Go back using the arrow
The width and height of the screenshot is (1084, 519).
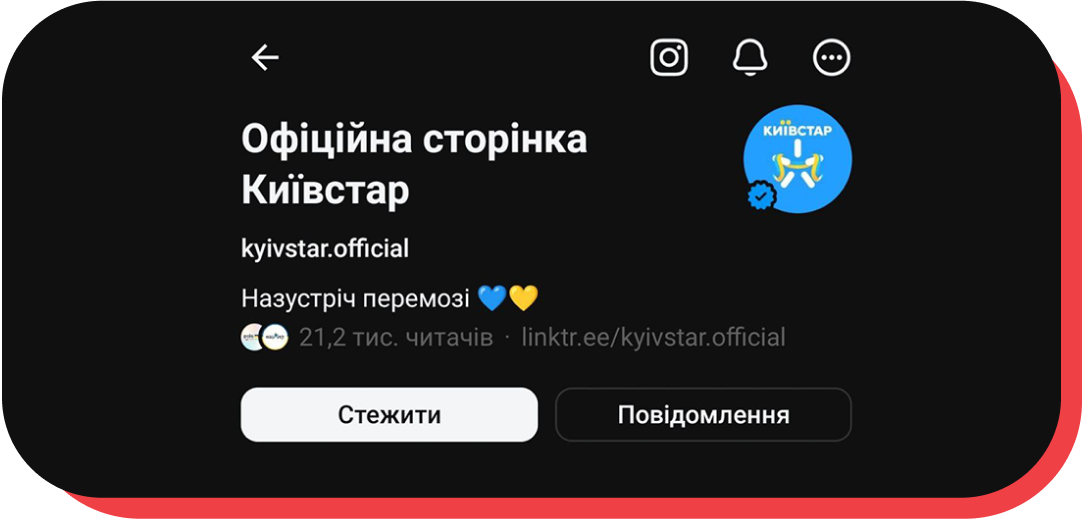pos(265,58)
